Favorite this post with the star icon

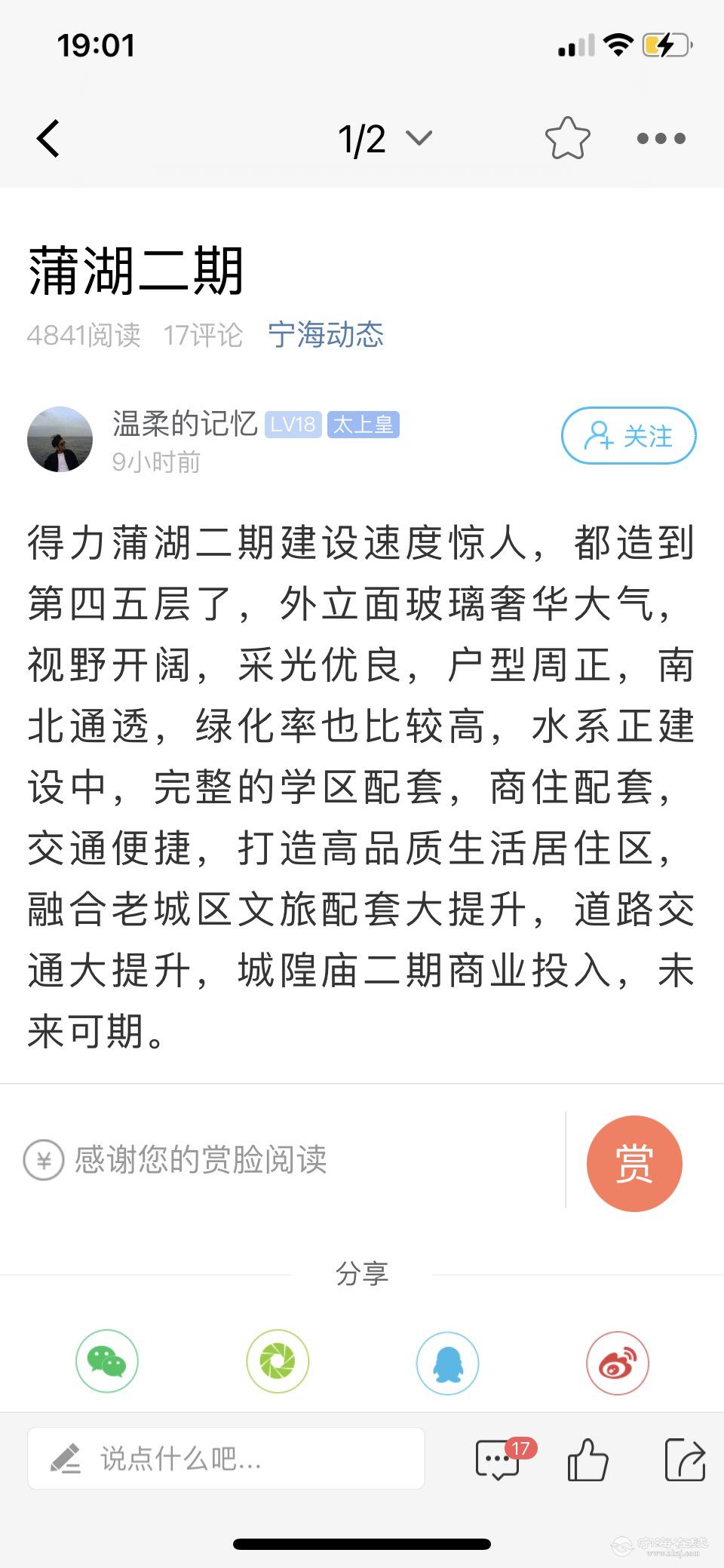[567, 139]
